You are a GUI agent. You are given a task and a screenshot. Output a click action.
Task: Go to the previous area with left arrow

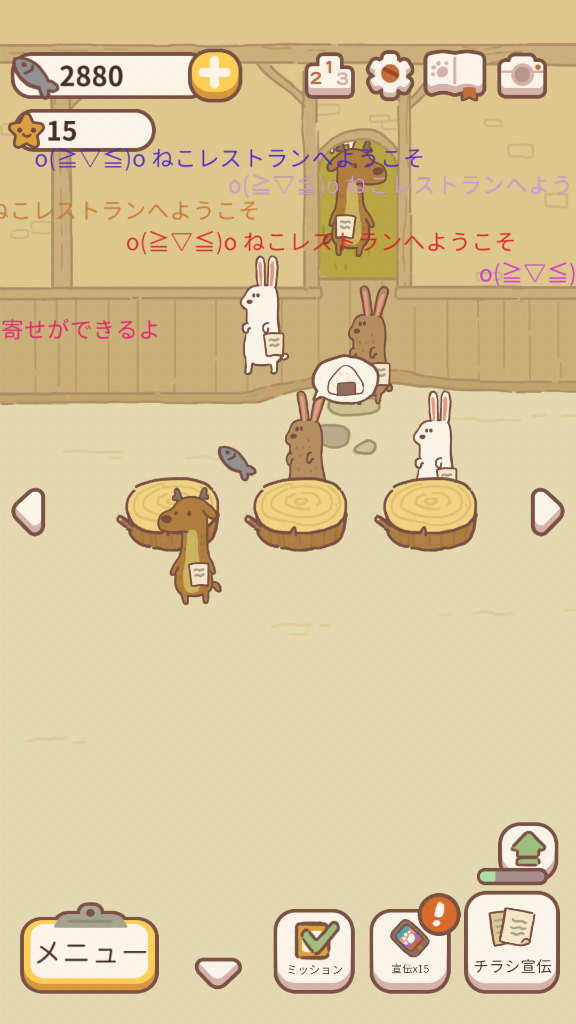point(29,511)
